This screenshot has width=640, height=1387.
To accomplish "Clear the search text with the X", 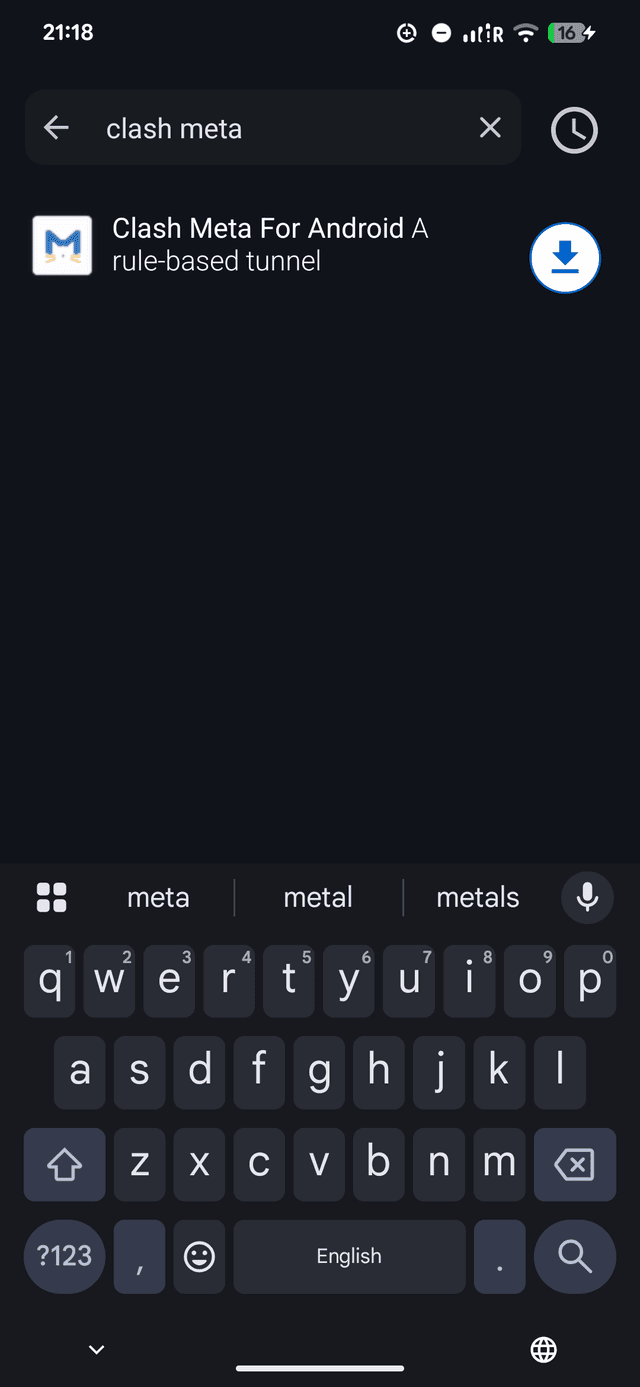I will (490, 128).
